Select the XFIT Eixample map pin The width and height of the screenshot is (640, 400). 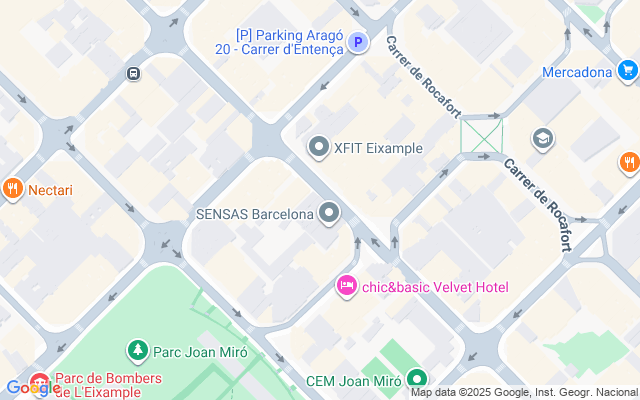[320, 148]
